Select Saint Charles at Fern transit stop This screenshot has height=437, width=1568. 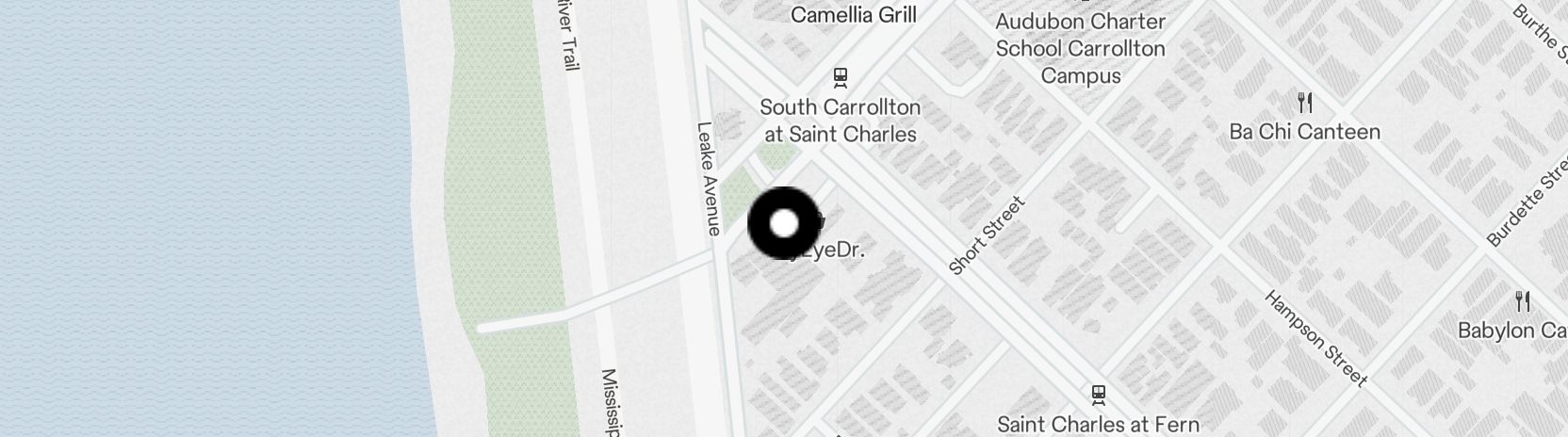(1098, 394)
